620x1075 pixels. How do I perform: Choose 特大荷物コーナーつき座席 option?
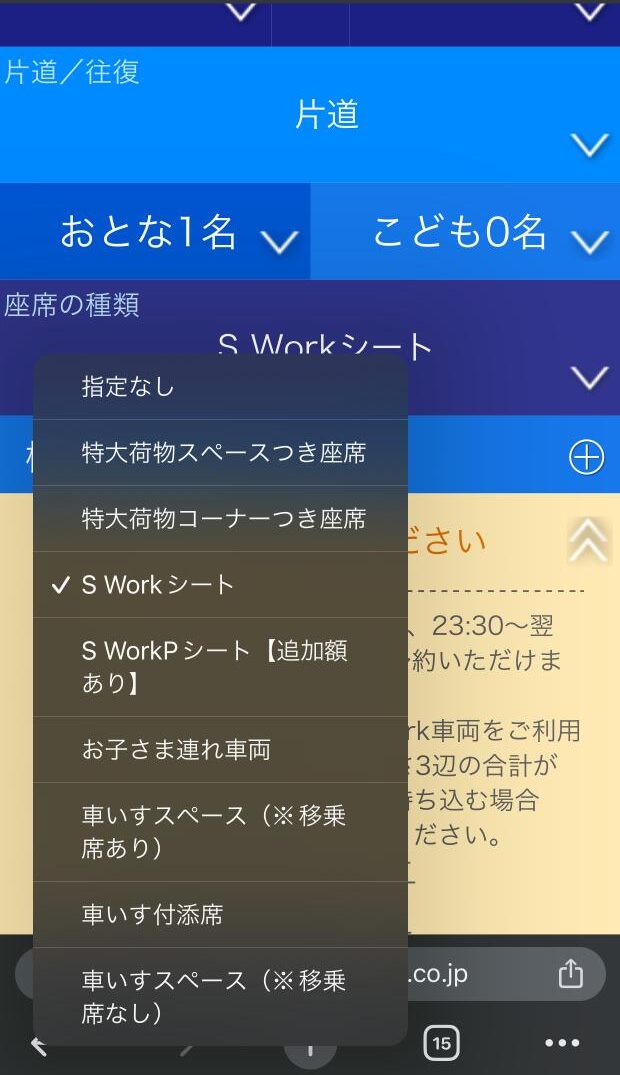tap(220, 518)
